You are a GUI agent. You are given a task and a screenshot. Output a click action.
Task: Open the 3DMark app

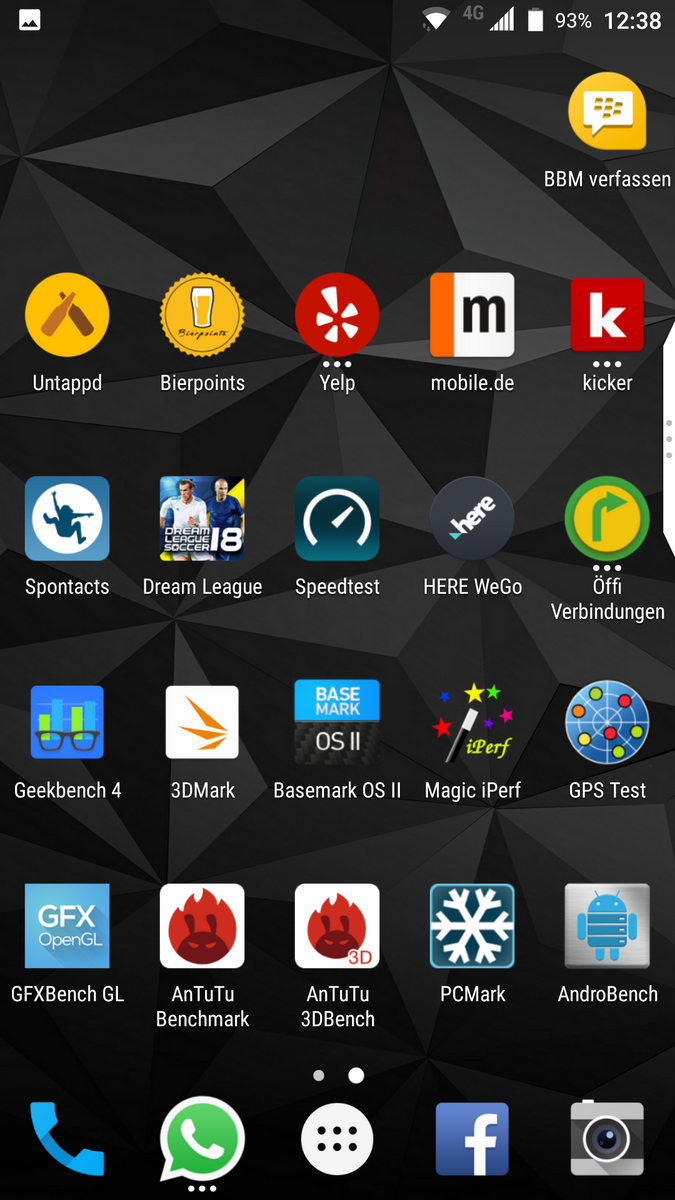point(202,723)
